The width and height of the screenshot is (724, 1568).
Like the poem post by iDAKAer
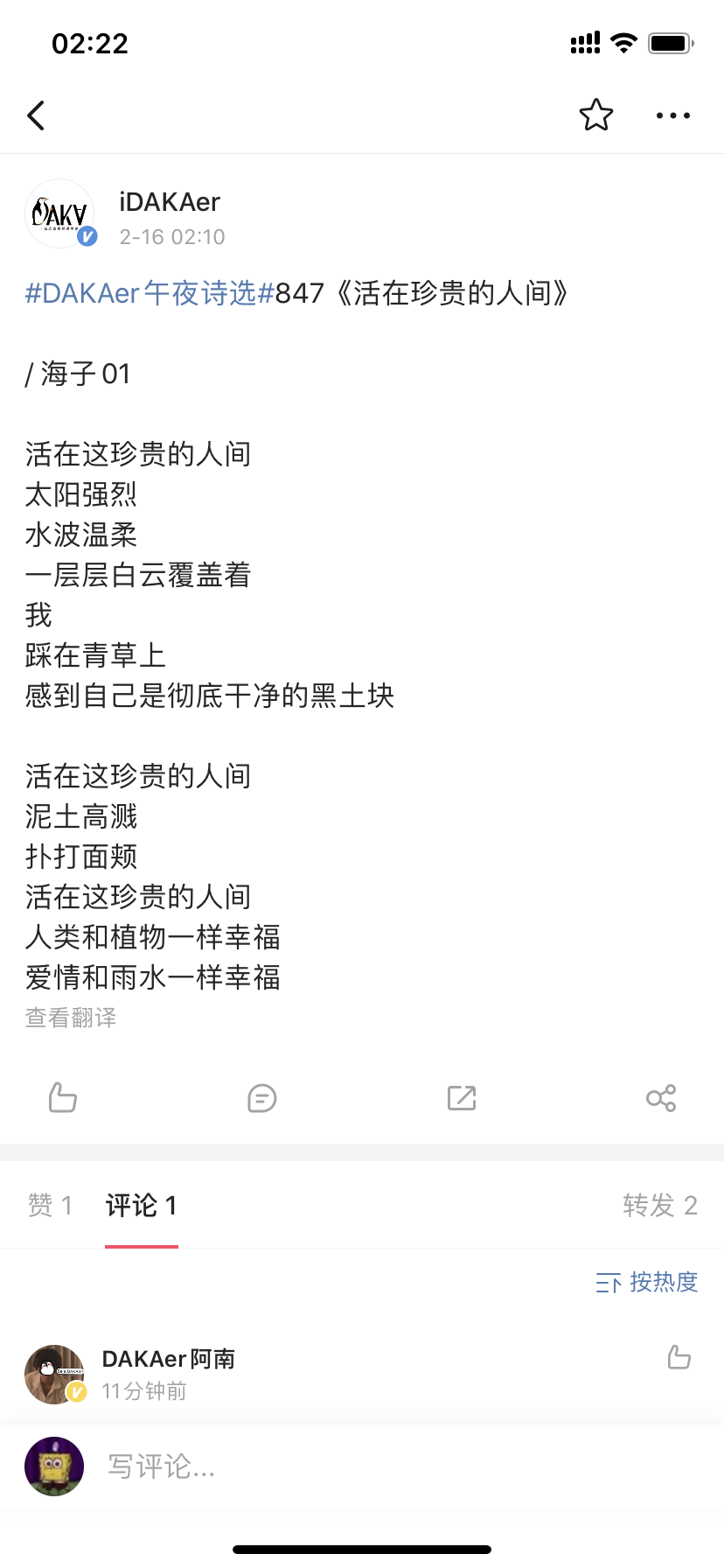pyautogui.click(x=63, y=1097)
